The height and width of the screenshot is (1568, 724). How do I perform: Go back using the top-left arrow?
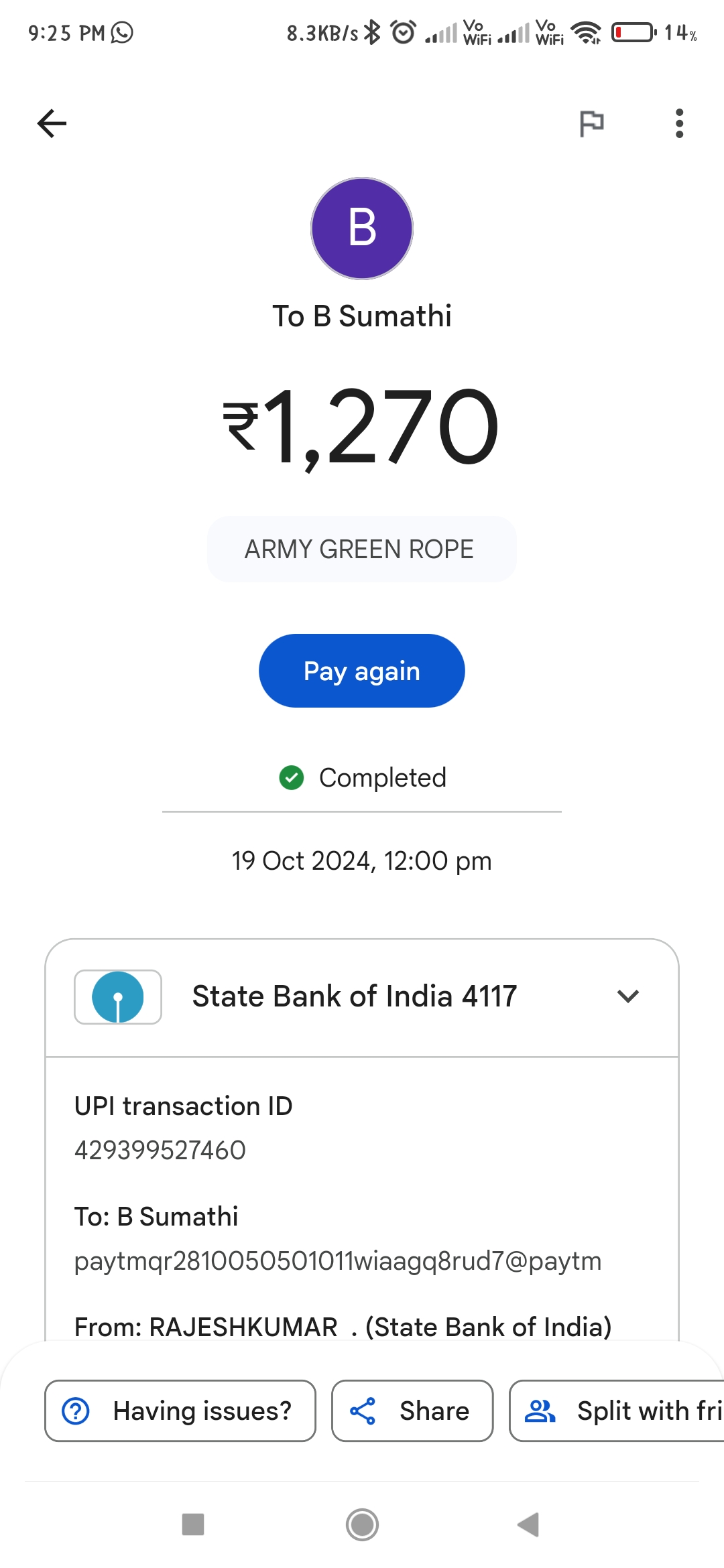52,123
